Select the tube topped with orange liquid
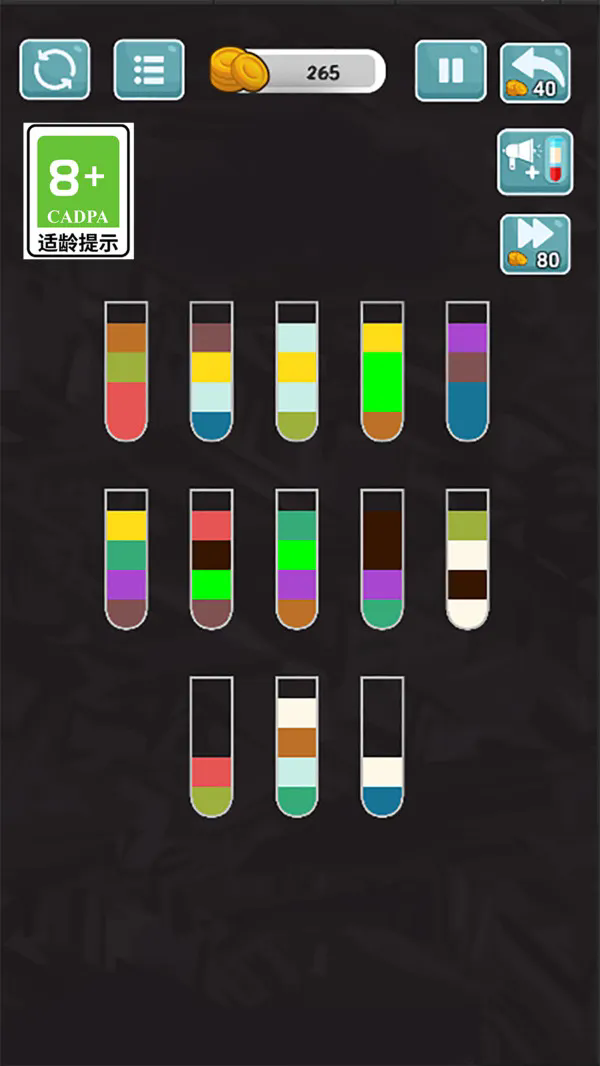600x1066 pixels. [x=126, y=372]
